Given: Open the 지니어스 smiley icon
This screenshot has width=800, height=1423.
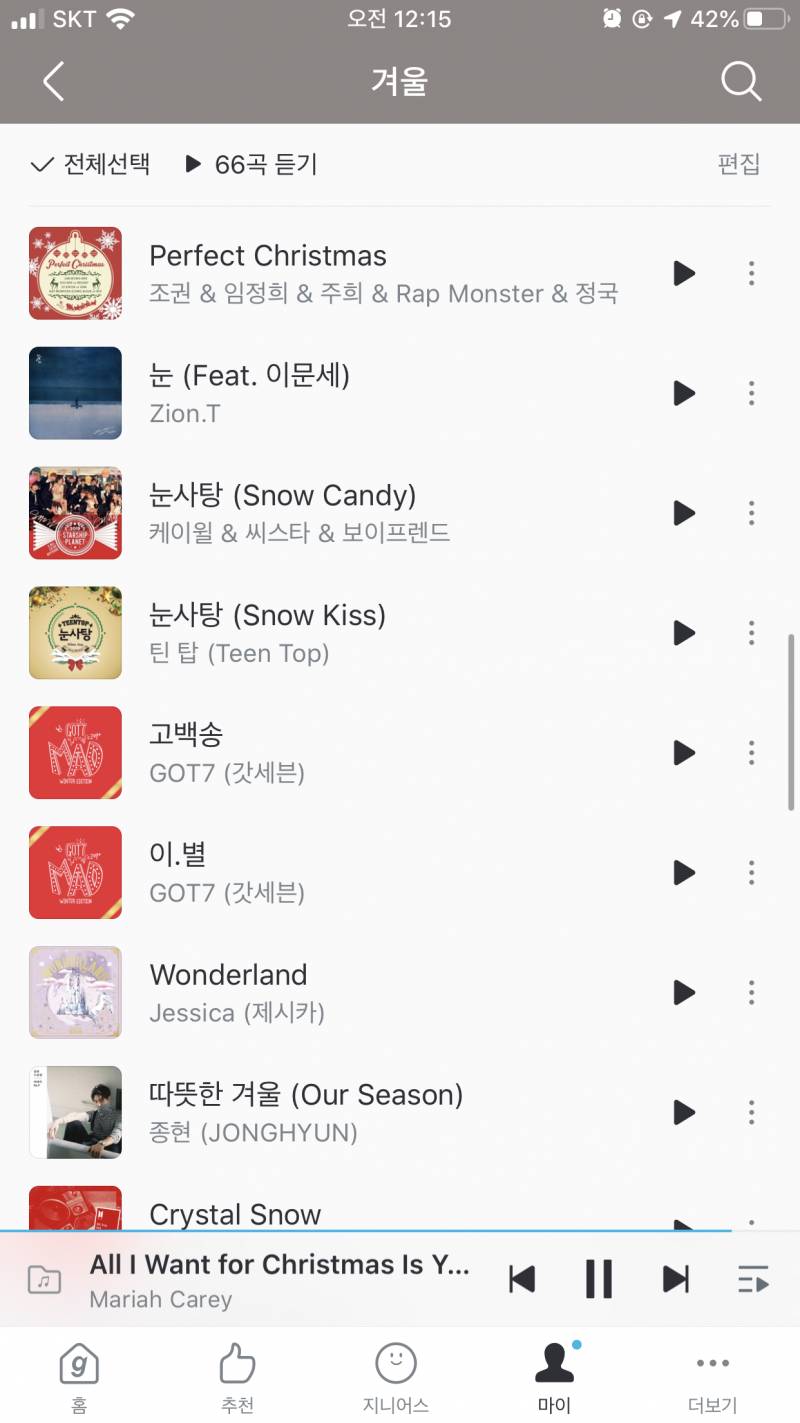Looking at the screenshot, I should point(394,1375).
